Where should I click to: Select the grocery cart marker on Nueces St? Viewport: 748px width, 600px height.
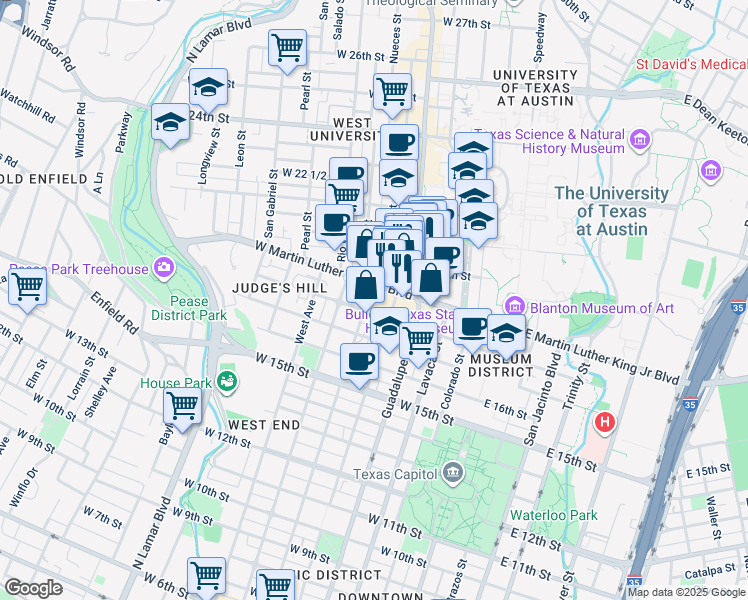pyautogui.click(x=393, y=91)
